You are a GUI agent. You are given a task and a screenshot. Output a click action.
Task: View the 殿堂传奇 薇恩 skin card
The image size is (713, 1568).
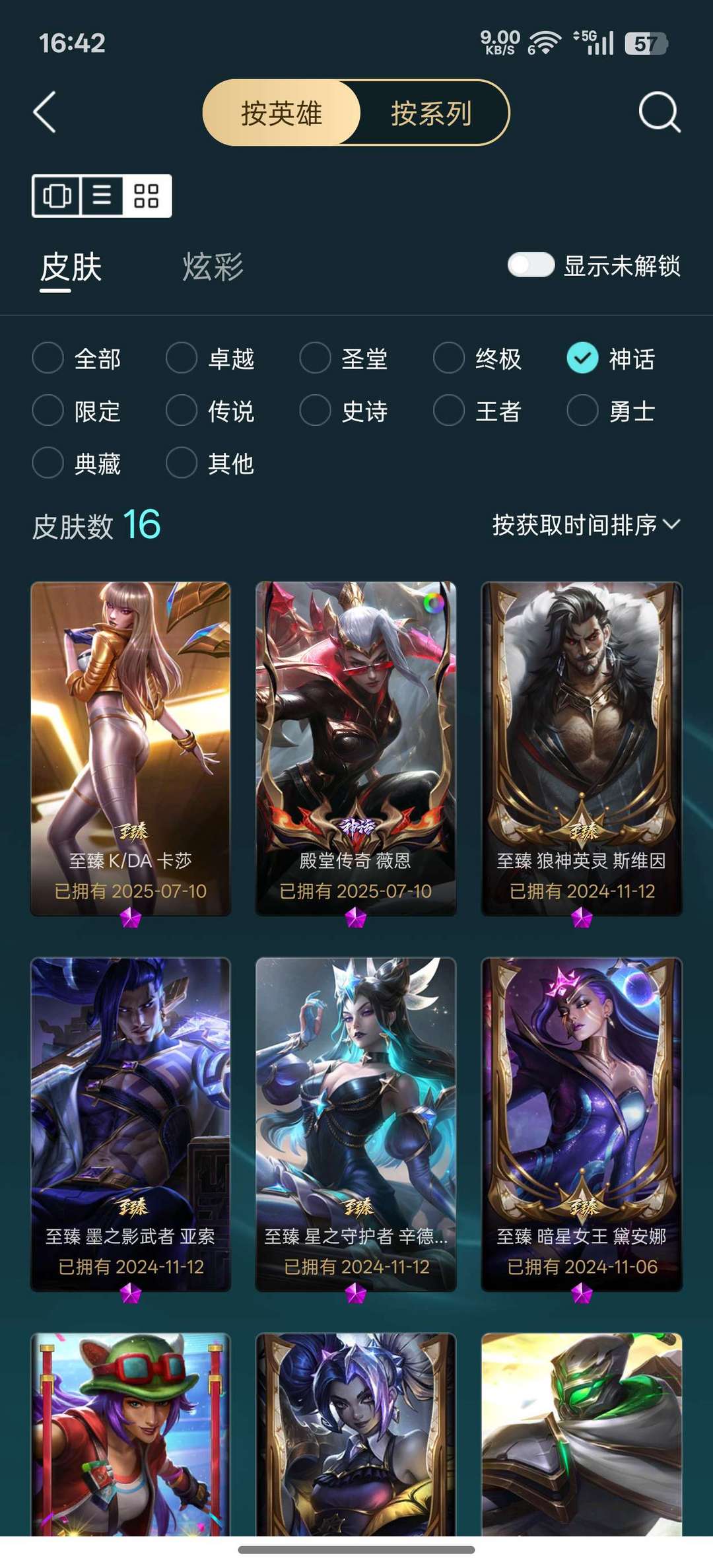click(x=356, y=748)
